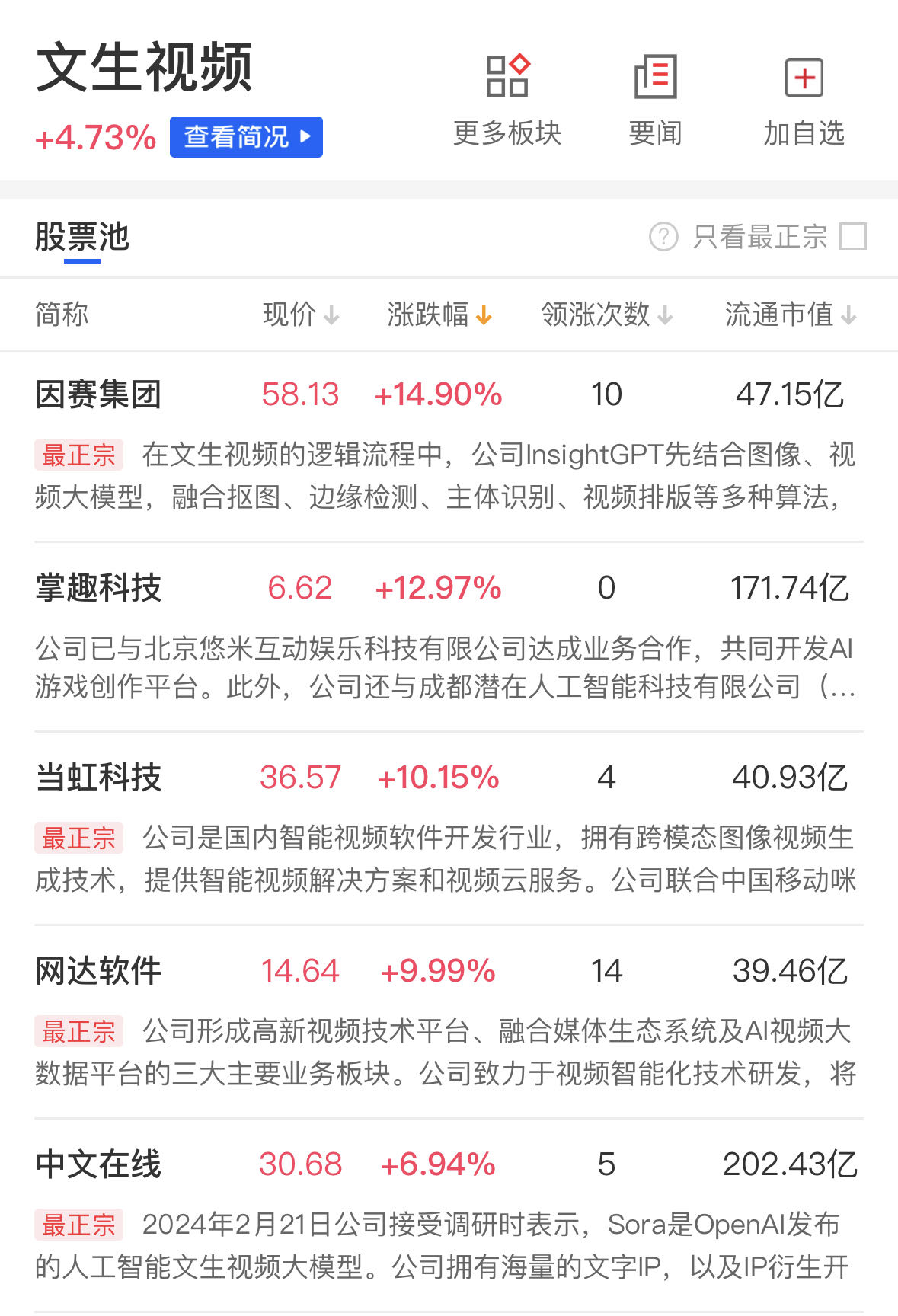Sort by 流通市值 column

(x=790, y=314)
